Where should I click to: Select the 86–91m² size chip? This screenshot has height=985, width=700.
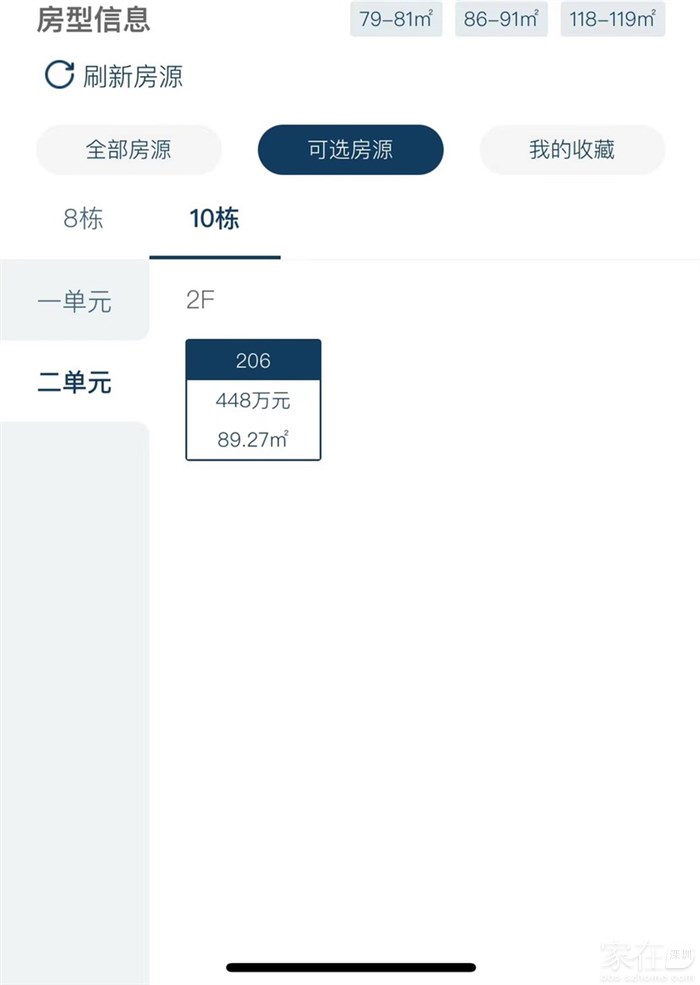(x=501, y=19)
